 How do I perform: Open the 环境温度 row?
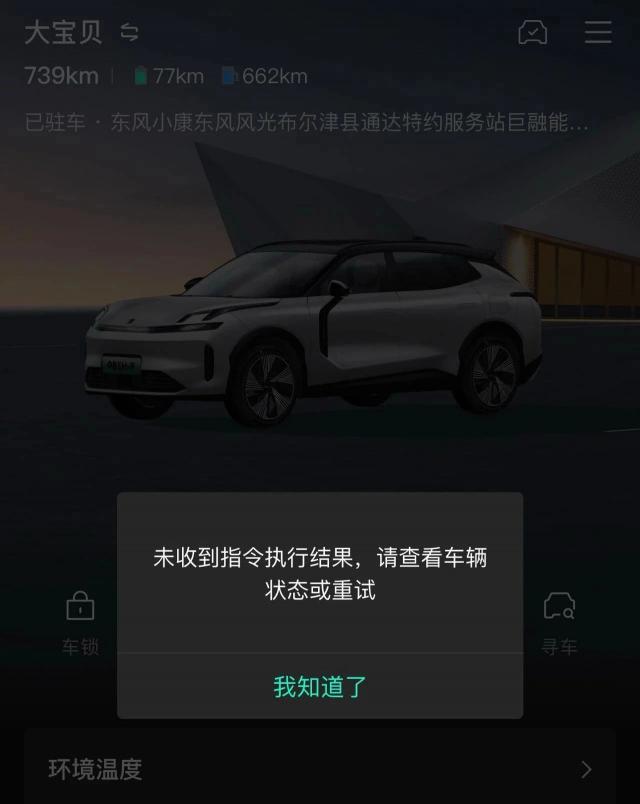(x=320, y=769)
